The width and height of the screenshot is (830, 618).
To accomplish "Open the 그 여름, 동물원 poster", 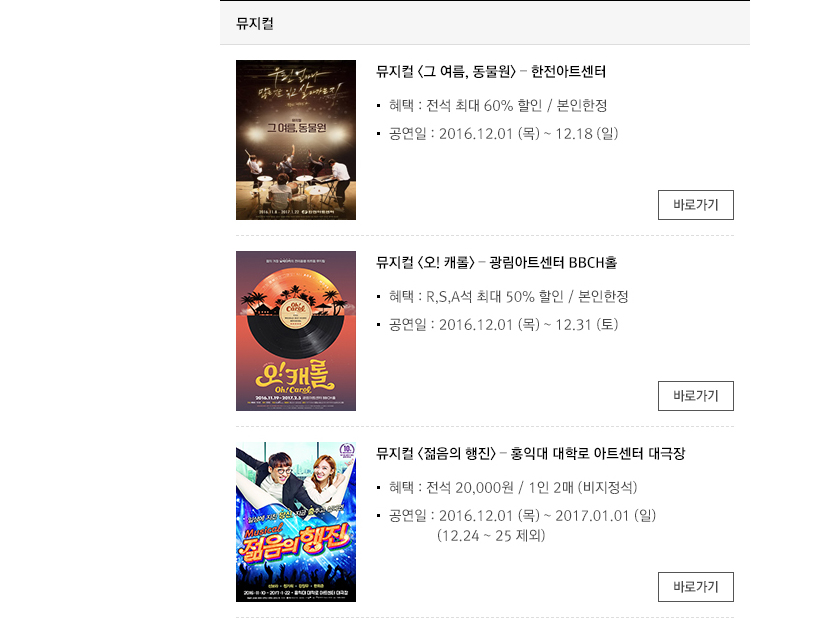I will tap(296, 140).
